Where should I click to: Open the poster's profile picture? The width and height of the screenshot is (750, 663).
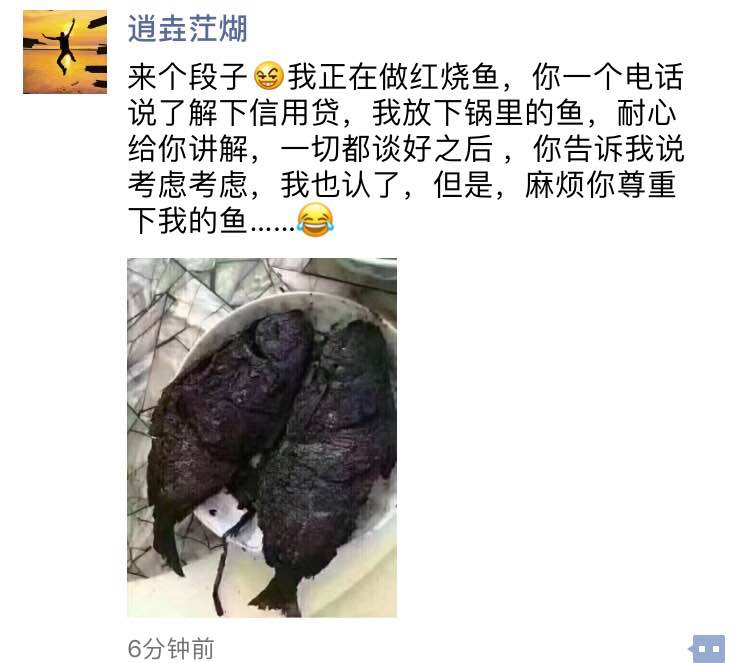(65, 52)
